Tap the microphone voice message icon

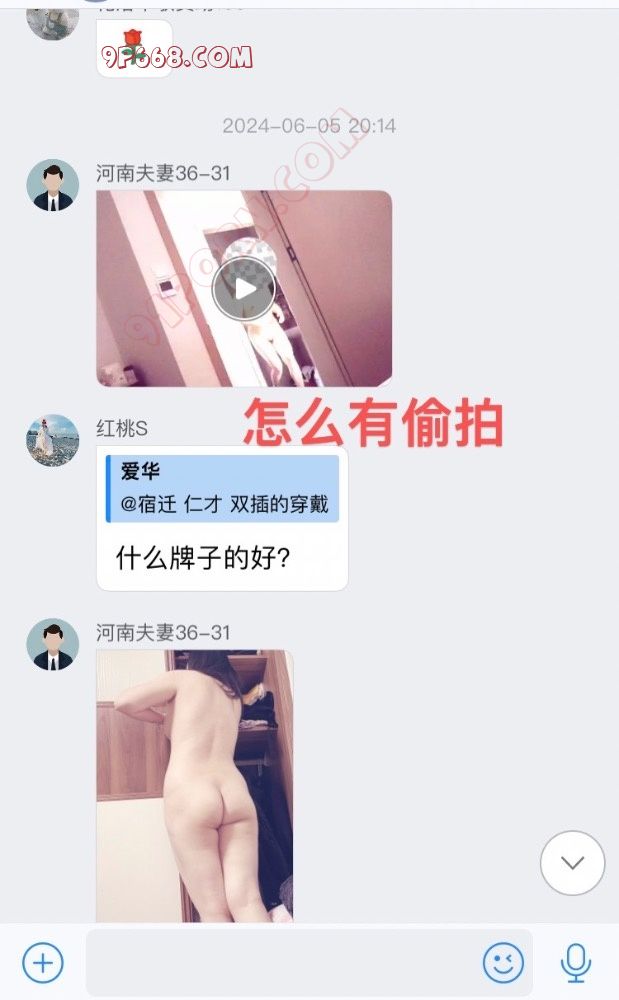coord(575,964)
